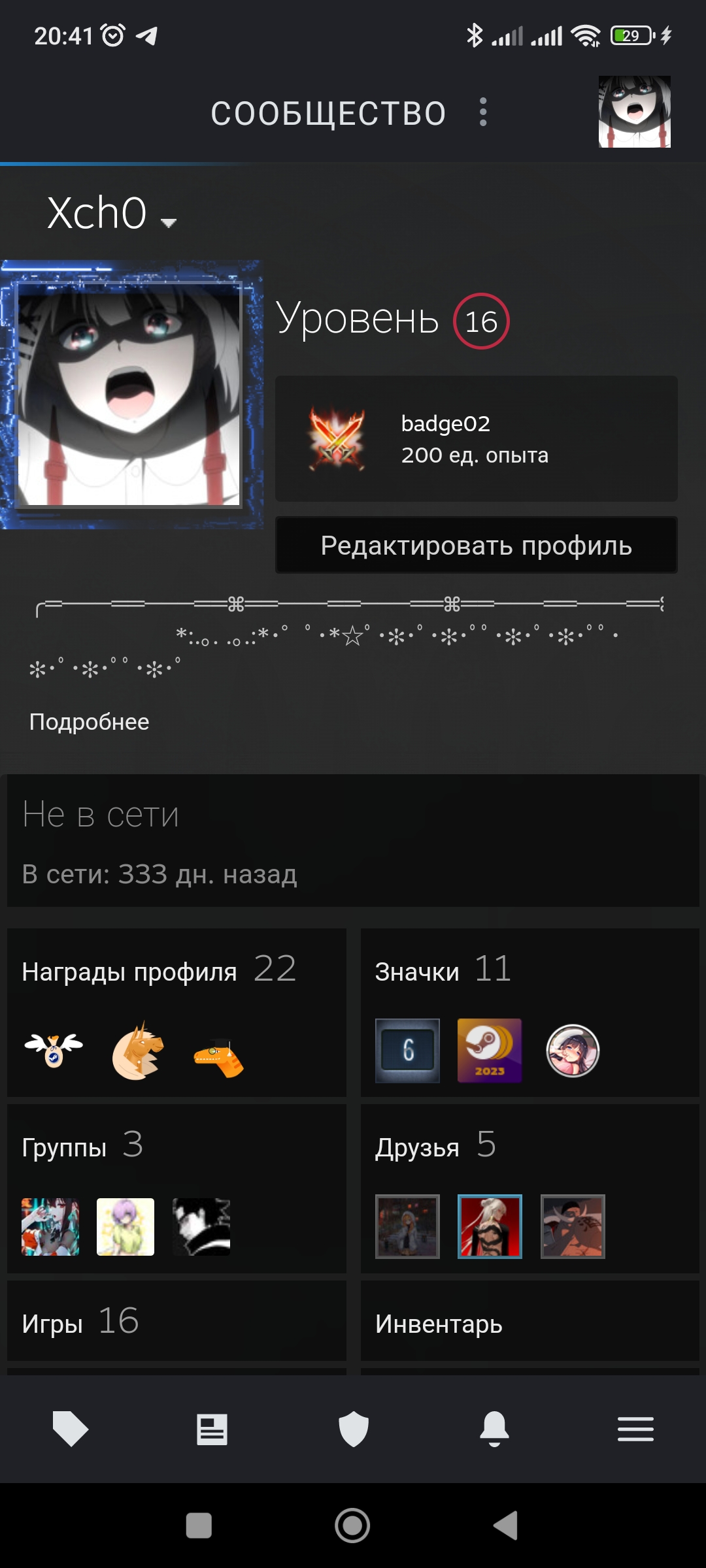This screenshot has width=706, height=1568.
Task: Switch to the news feed tab
Action: (x=212, y=1429)
